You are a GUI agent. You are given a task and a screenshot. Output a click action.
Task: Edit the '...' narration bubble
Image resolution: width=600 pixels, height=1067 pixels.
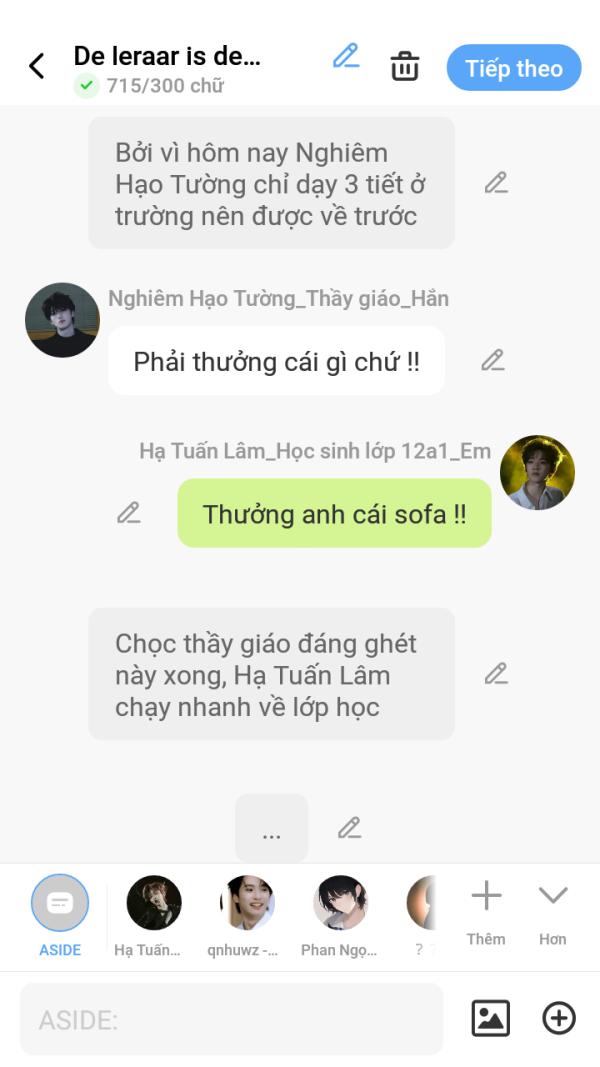click(x=349, y=828)
